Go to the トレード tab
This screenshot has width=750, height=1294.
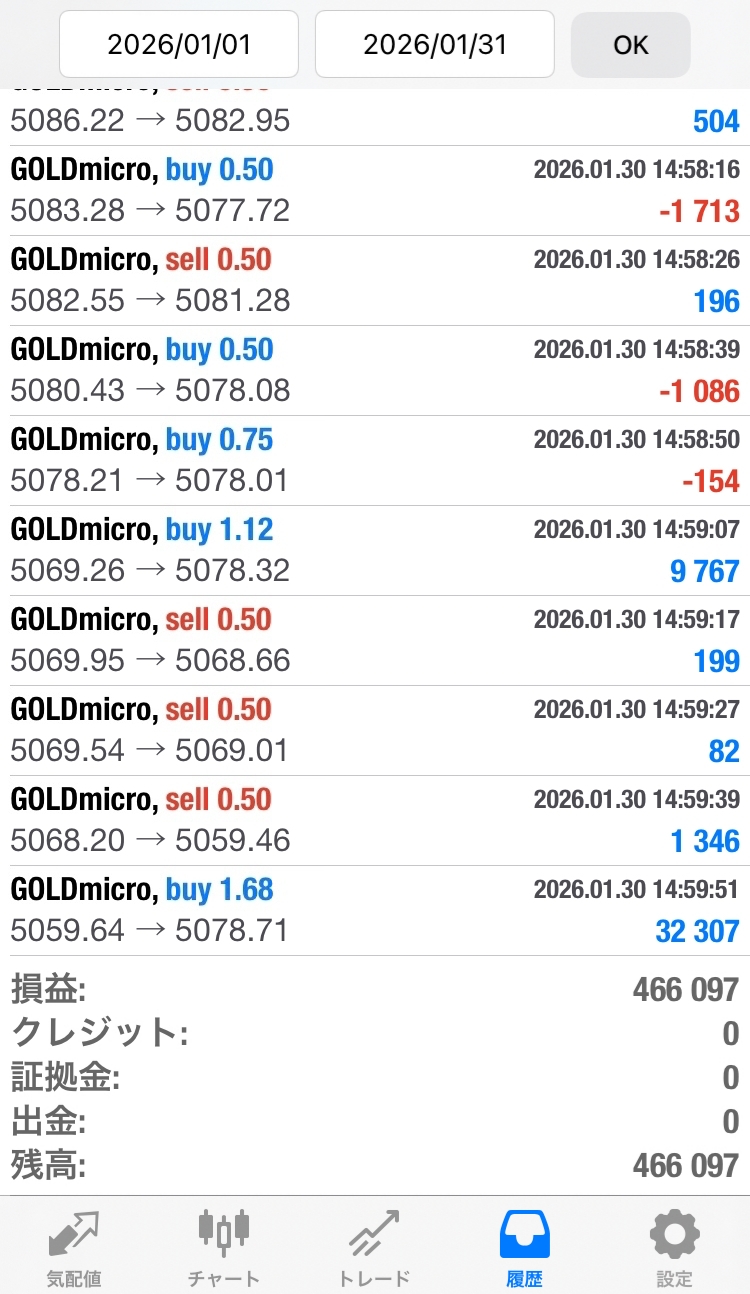pyautogui.click(x=374, y=1246)
